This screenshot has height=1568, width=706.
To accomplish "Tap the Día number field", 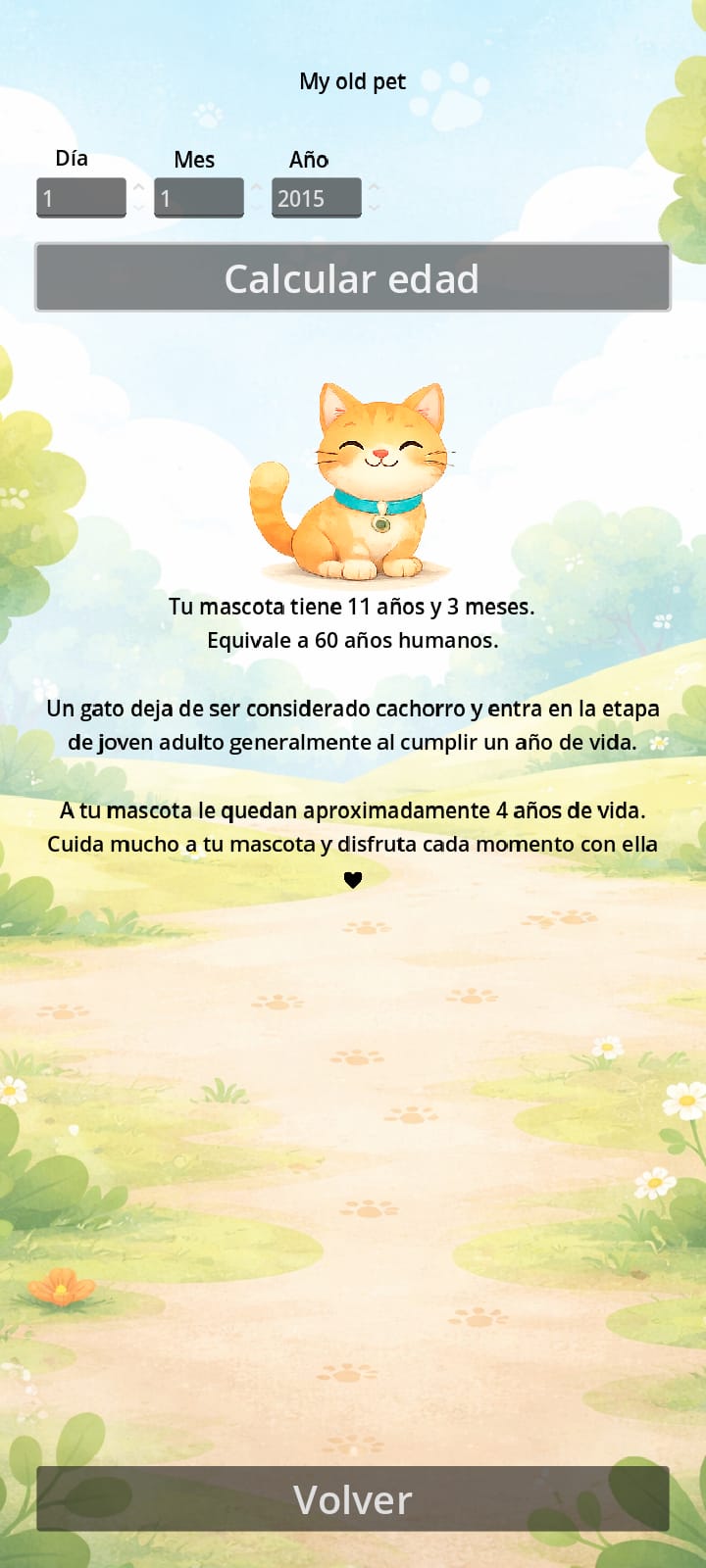I will pos(80,198).
